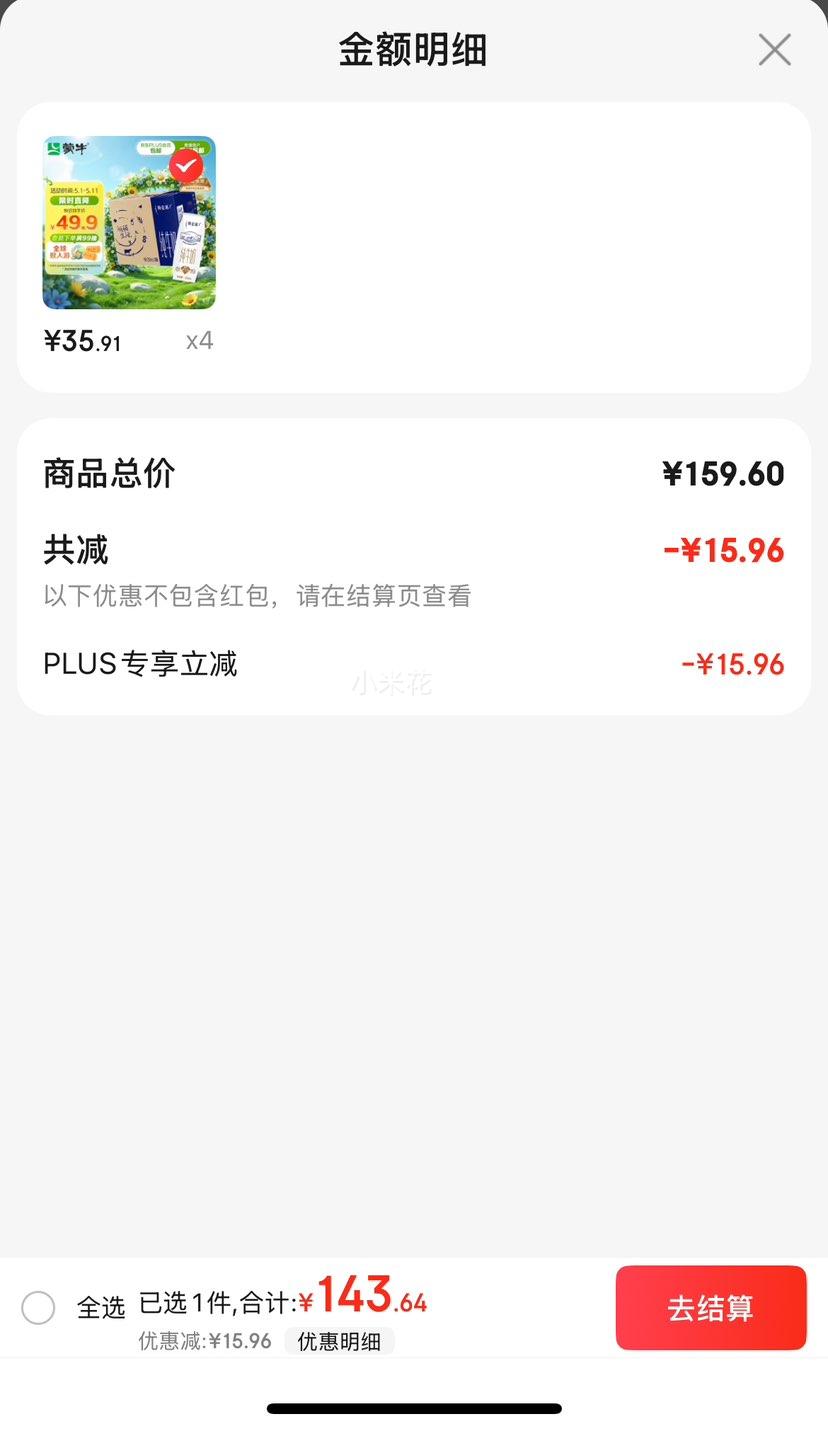Viewport: 828px width, 1431px height.
Task: Tap the 优惠明细 chip
Action: 339,1341
